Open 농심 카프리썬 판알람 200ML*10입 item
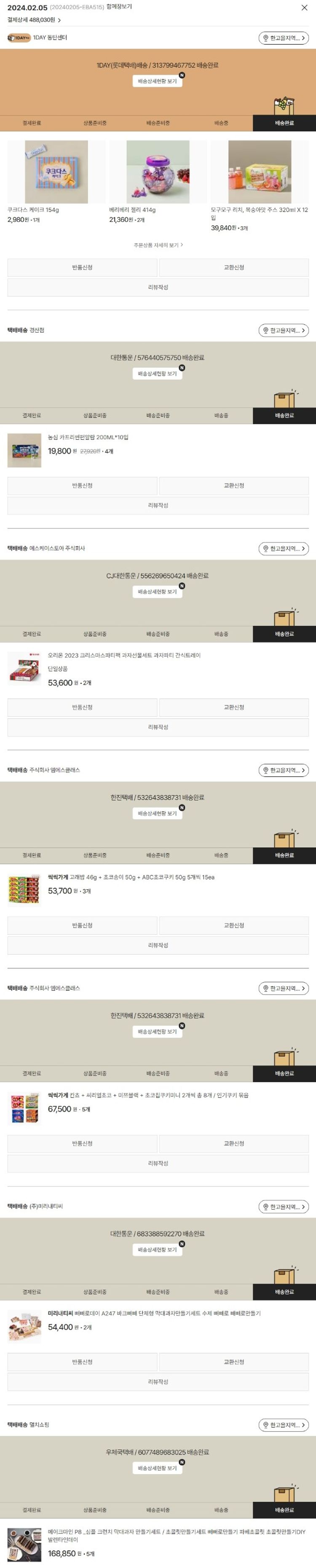Screen dimensions: 316x1568 [x=88, y=437]
